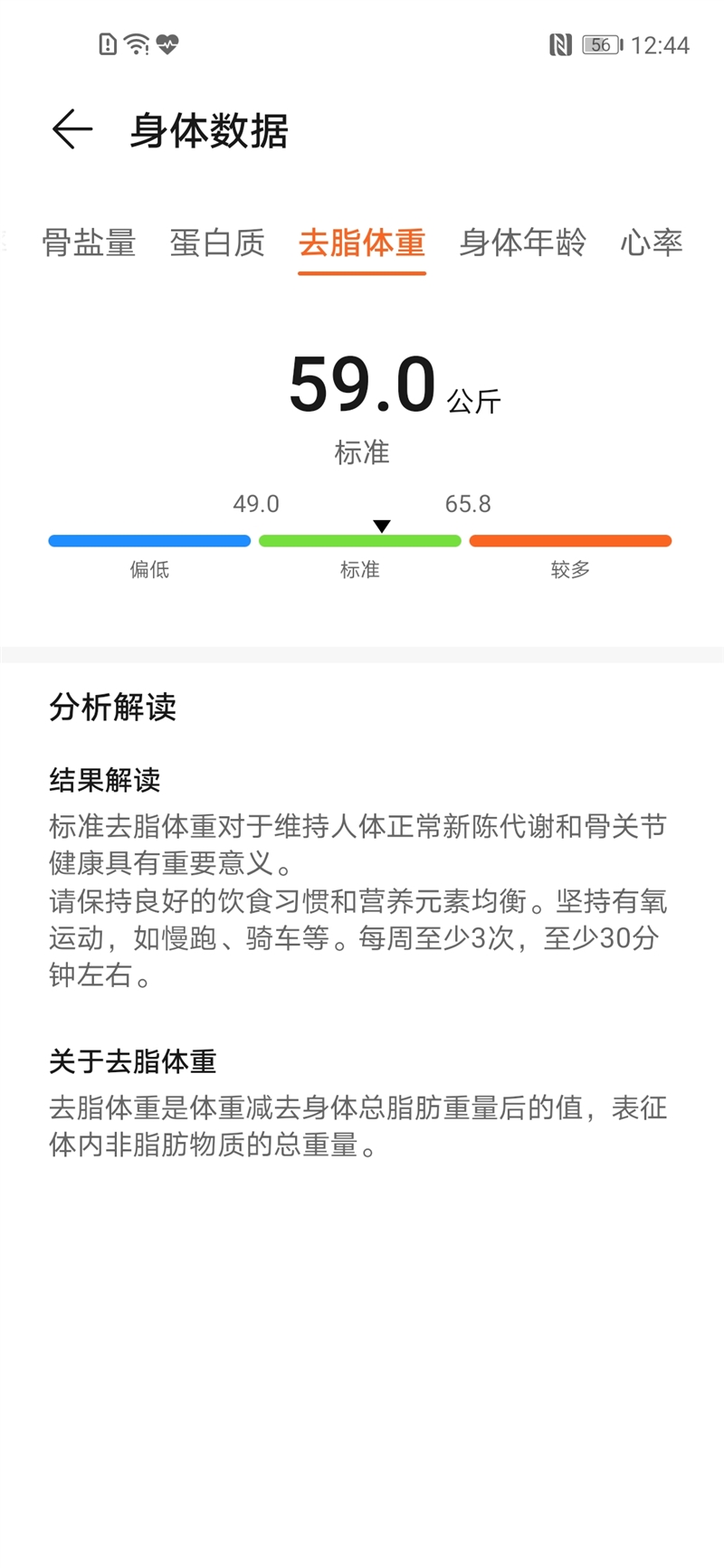This screenshot has height=1568, width=724.
Task: Select the 去脂体重 tab
Action: tap(362, 243)
